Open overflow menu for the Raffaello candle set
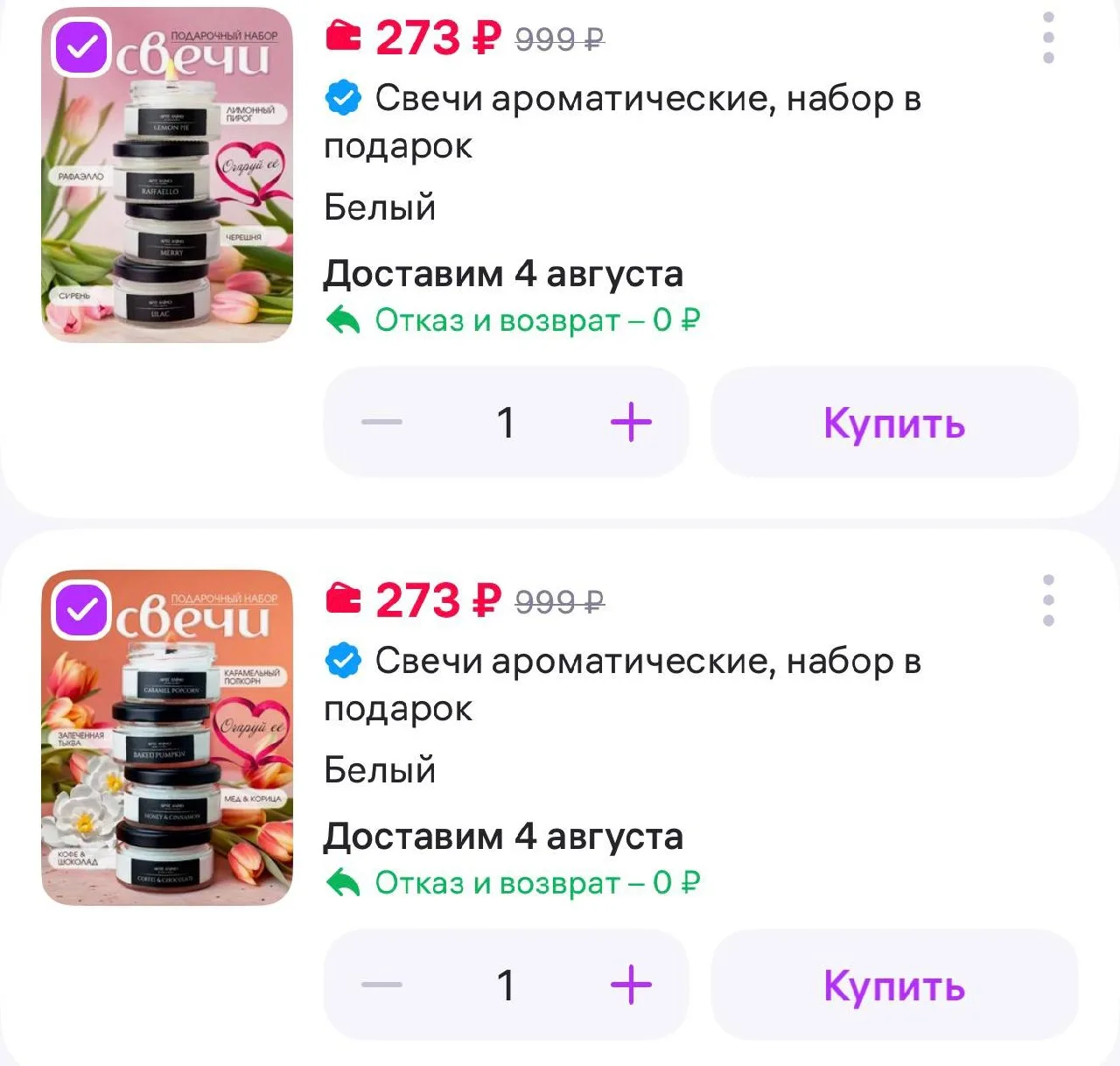The width and height of the screenshot is (1120, 1066). (1048, 38)
